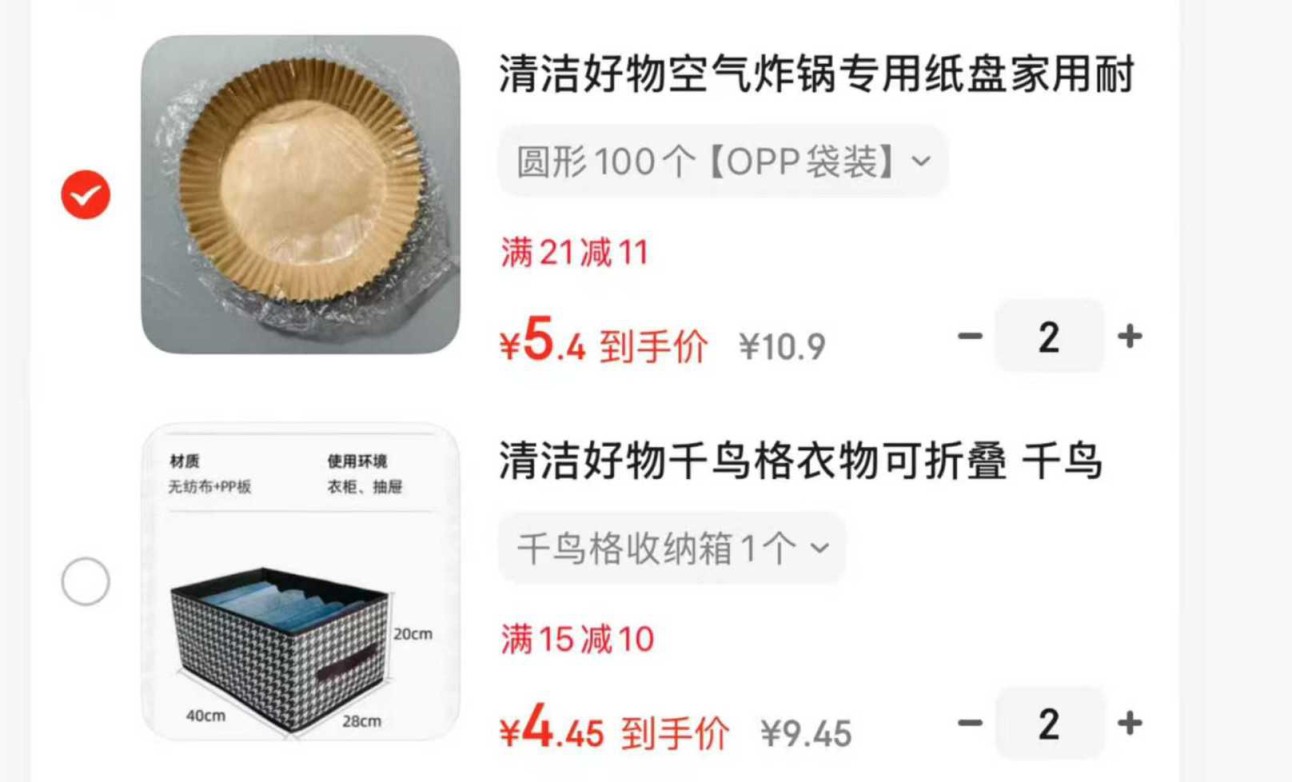The width and height of the screenshot is (1292, 782).
Task: Open the air fryer paper tray product image
Action: coord(300,194)
